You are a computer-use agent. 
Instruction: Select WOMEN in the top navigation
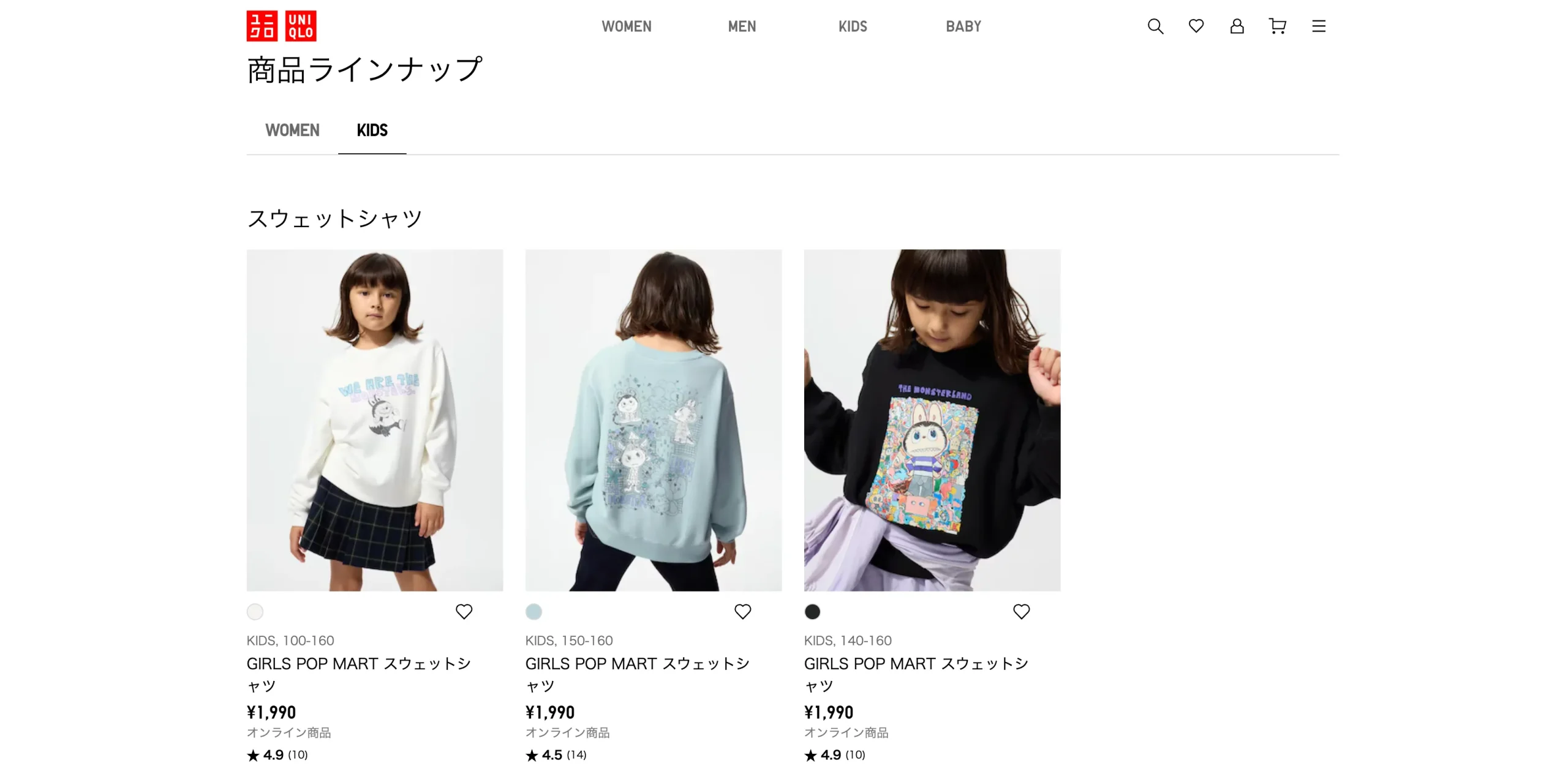tap(626, 26)
